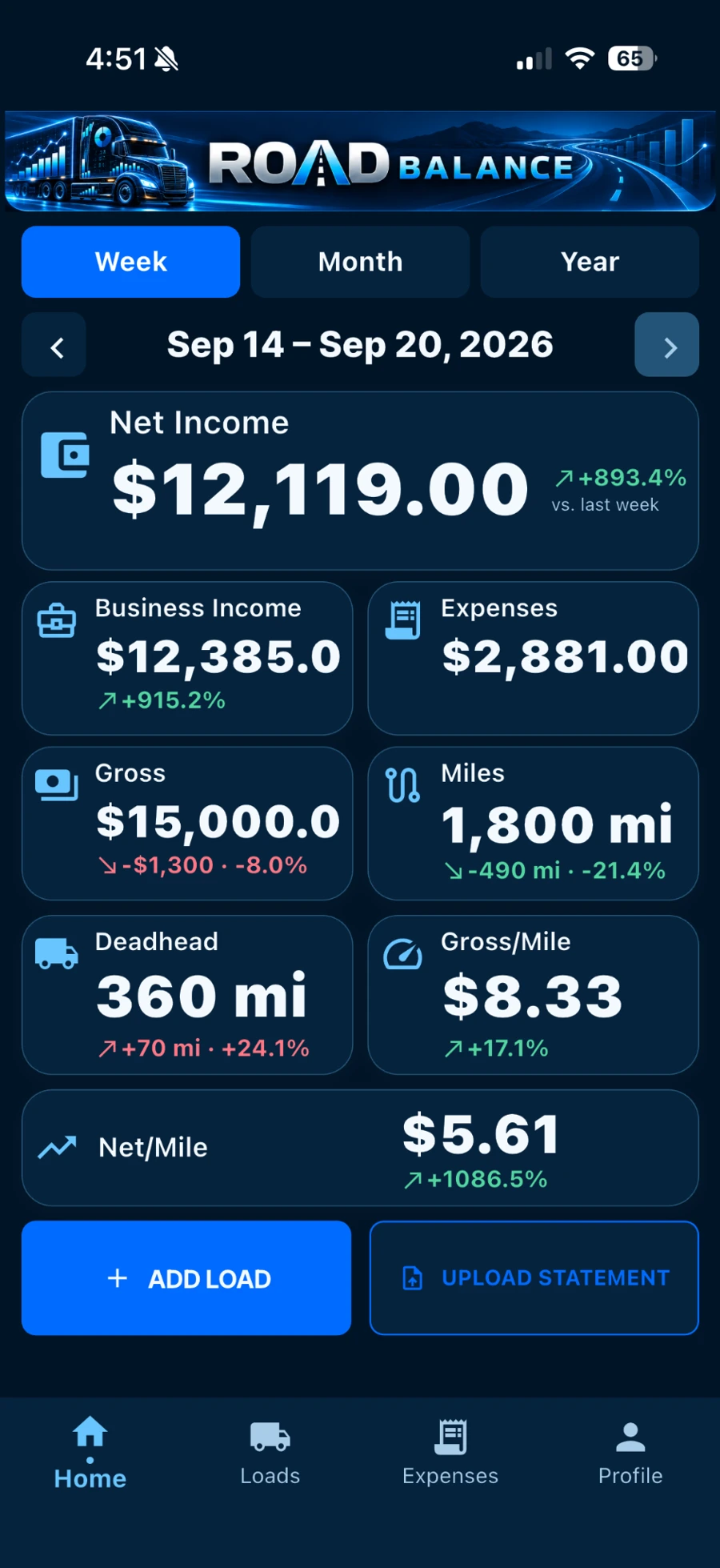Image resolution: width=720 pixels, height=1568 pixels.
Task: Open the Miles card
Action: [534, 824]
